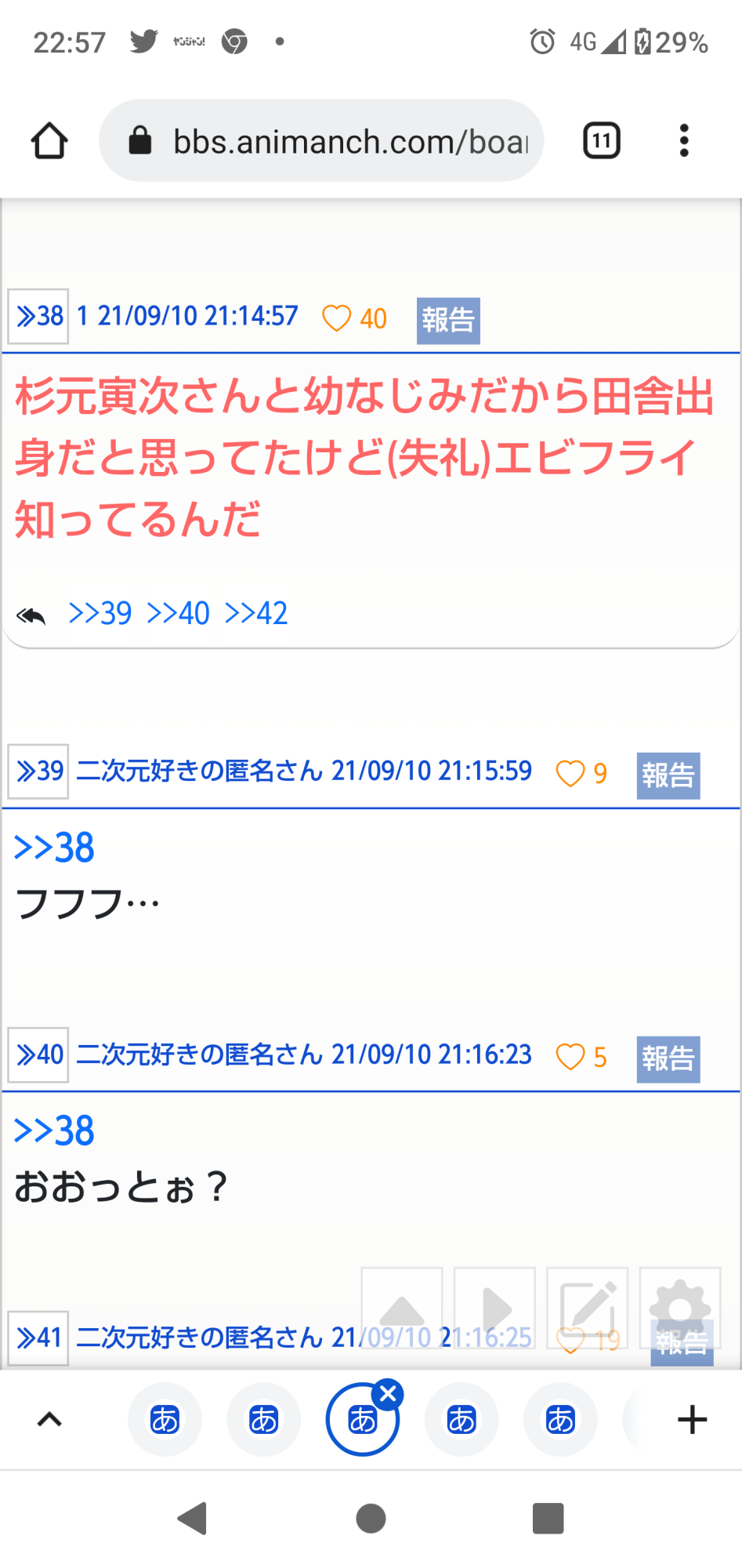Image resolution: width=742 pixels, height=1568 pixels.
Task: Open the browser home page
Action: click(x=49, y=141)
